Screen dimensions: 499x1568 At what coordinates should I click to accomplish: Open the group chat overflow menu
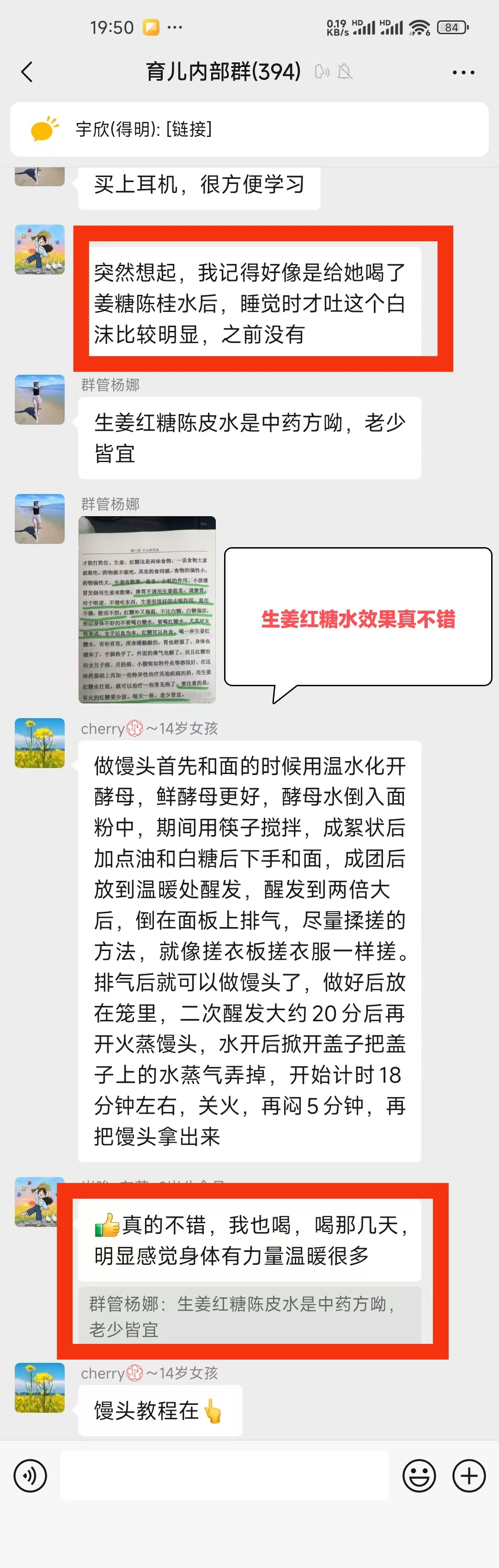point(463,73)
